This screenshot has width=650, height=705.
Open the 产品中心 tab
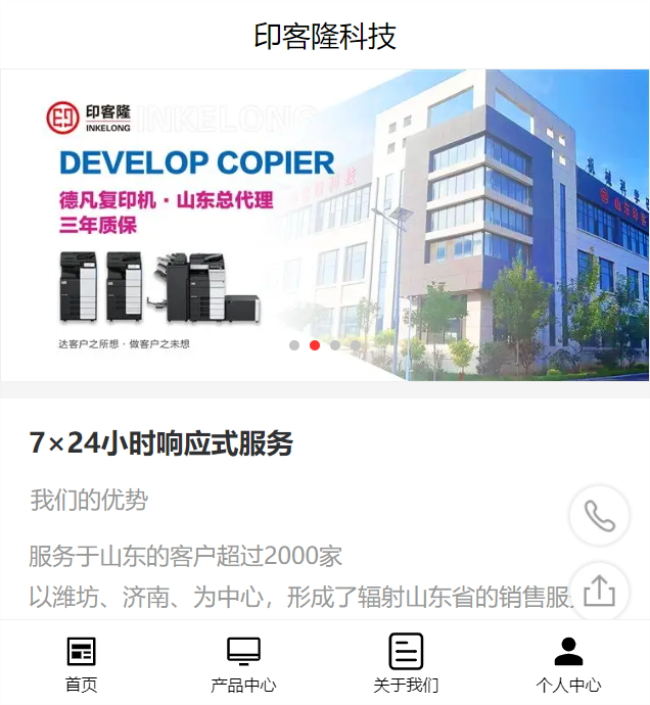coord(243,664)
